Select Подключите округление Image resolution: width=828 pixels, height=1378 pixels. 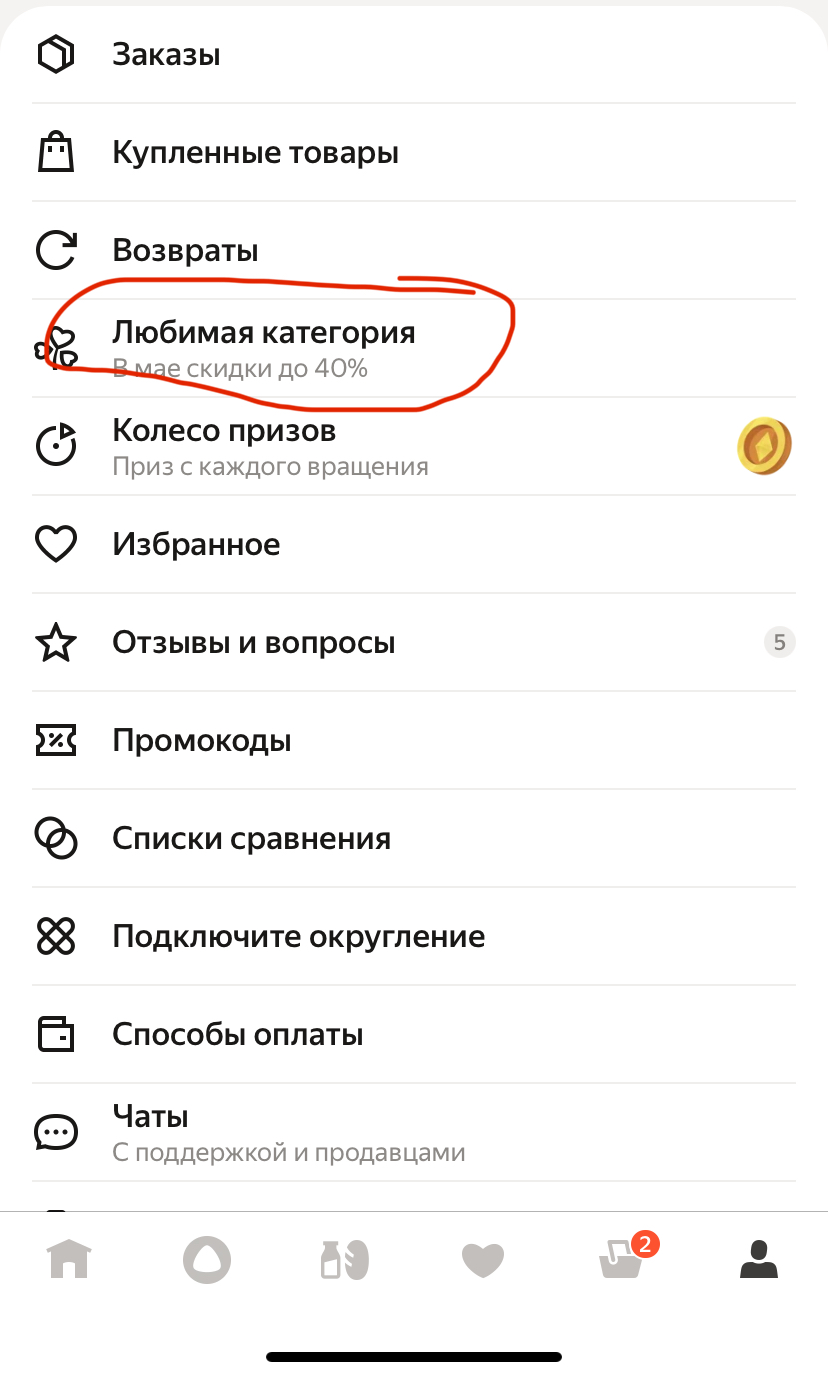click(x=414, y=936)
